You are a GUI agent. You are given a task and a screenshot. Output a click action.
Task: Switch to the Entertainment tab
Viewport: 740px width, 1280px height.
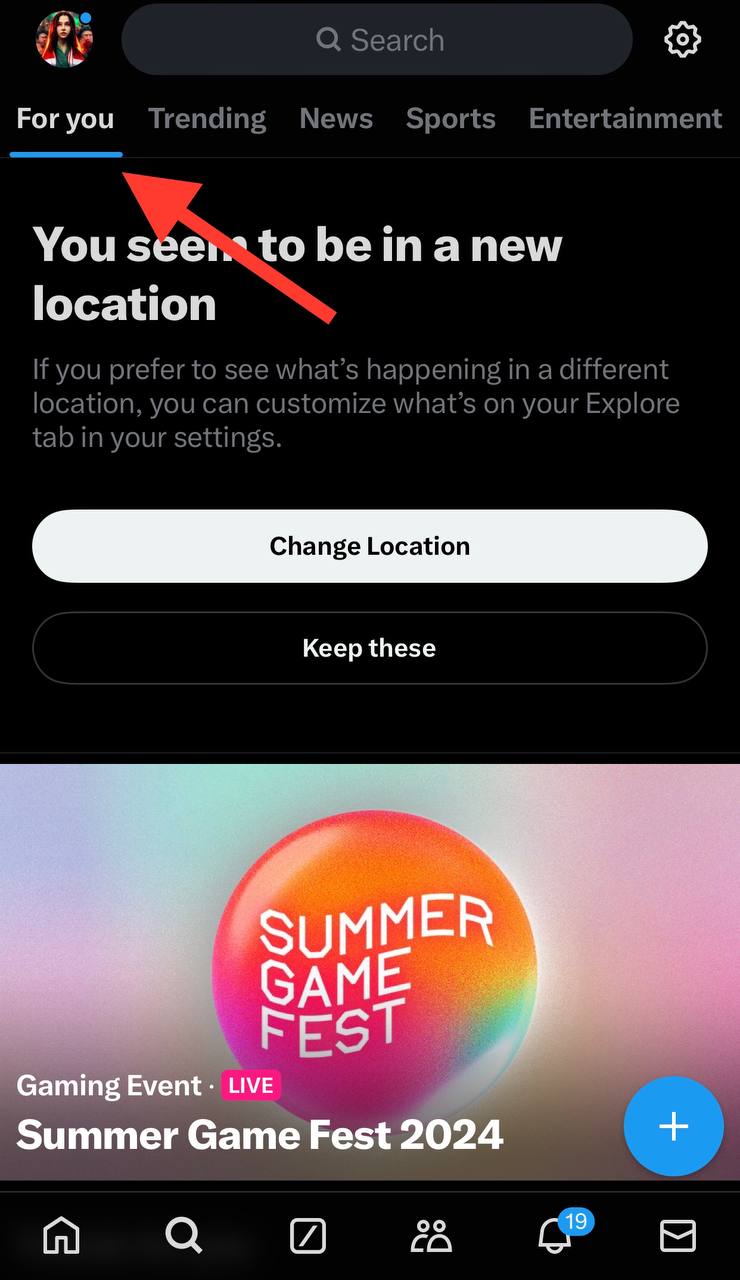(x=624, y=118)
